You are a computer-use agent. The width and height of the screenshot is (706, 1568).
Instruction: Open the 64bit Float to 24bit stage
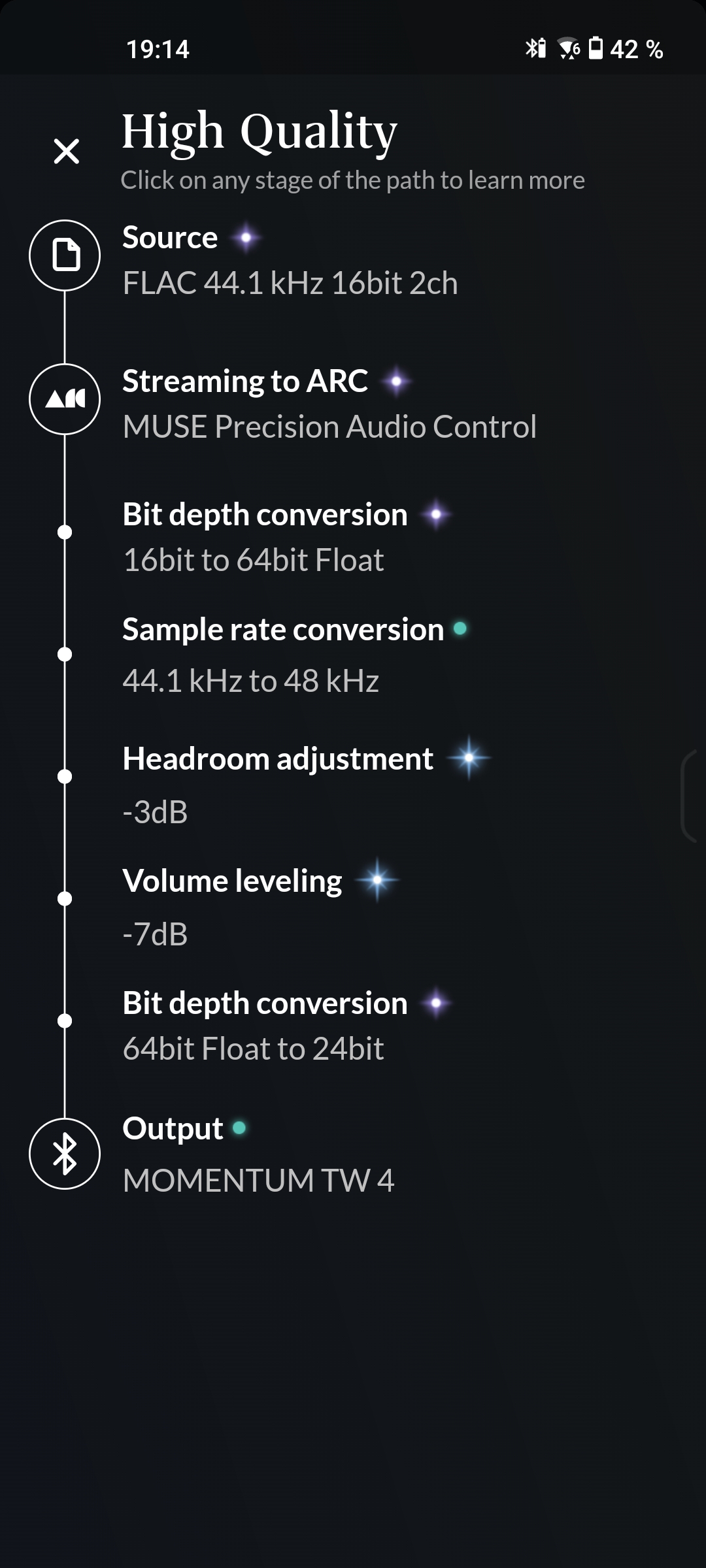(x=353, y=1026)
